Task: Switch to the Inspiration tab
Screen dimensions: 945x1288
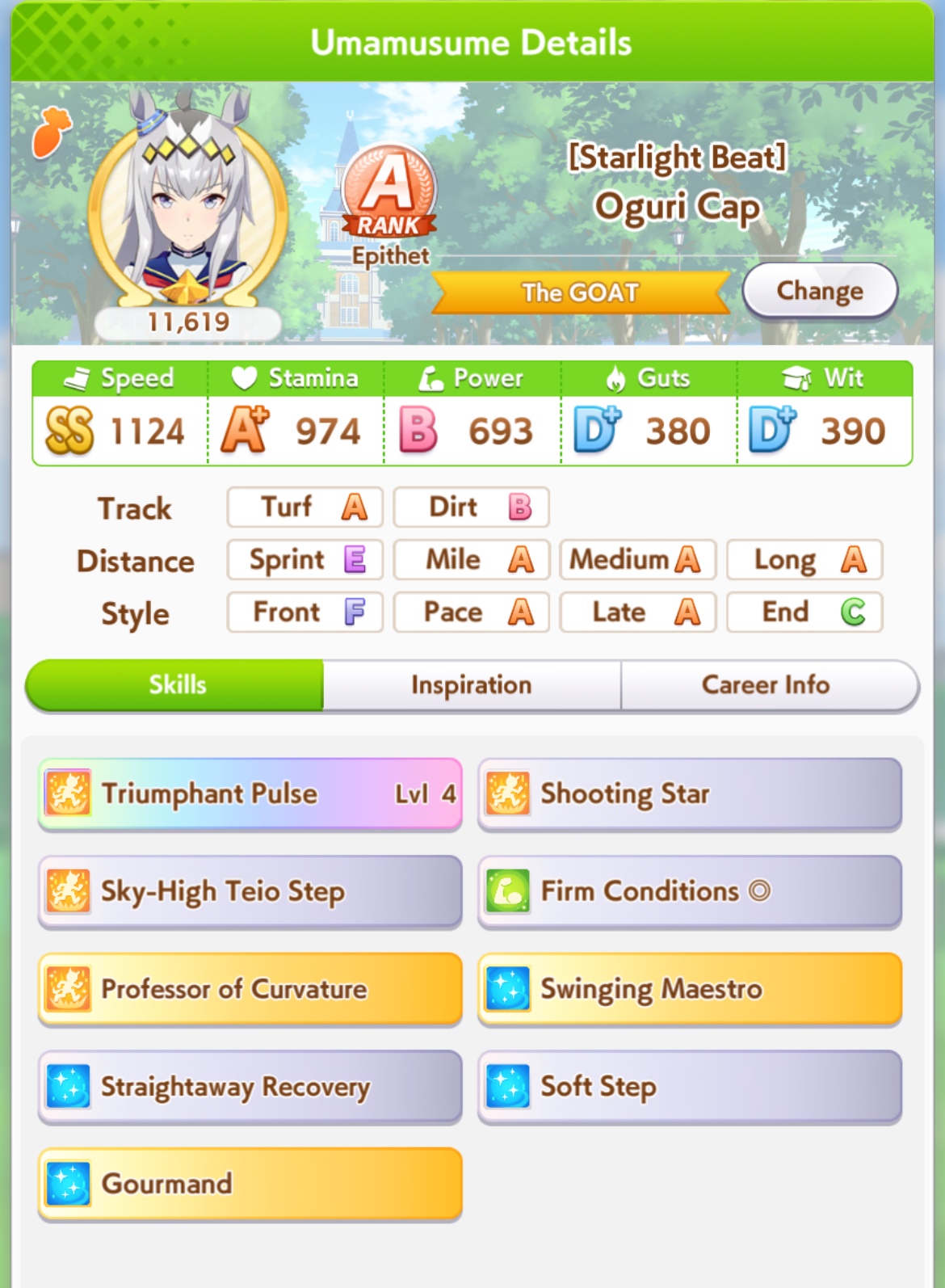Action: click(472, 685)
